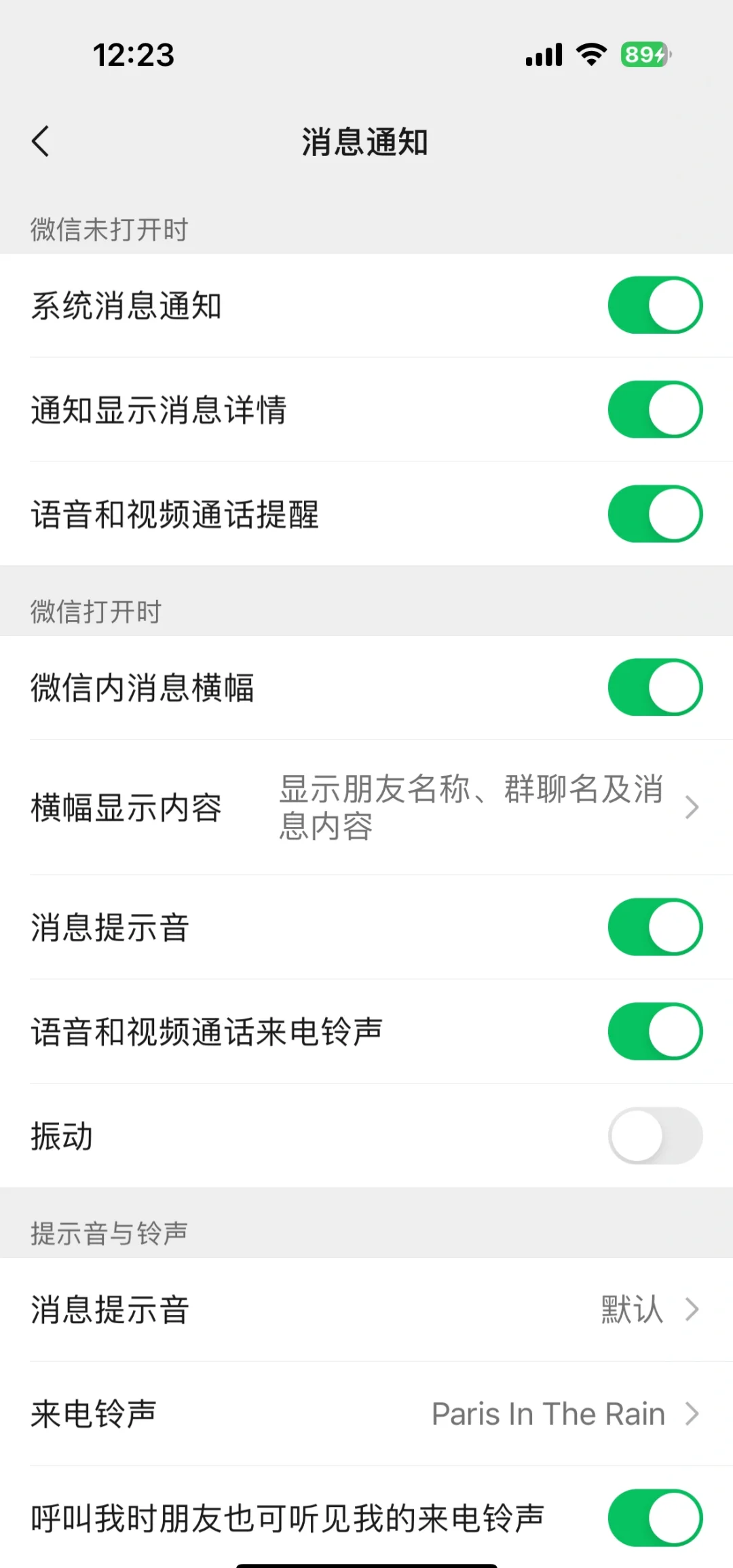Enable 振动 switch

(x=655, y=1136)
